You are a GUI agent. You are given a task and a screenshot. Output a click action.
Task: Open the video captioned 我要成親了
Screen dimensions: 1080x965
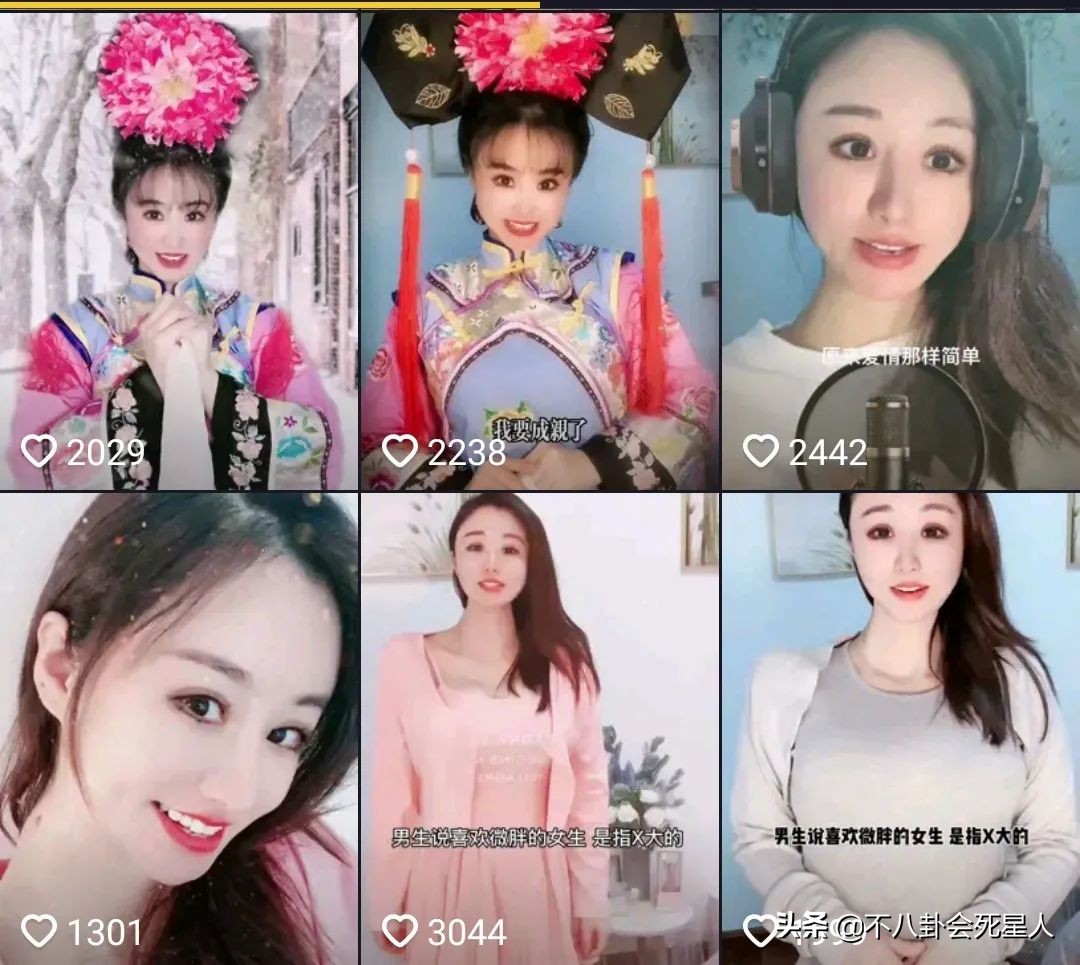point(539,250)
